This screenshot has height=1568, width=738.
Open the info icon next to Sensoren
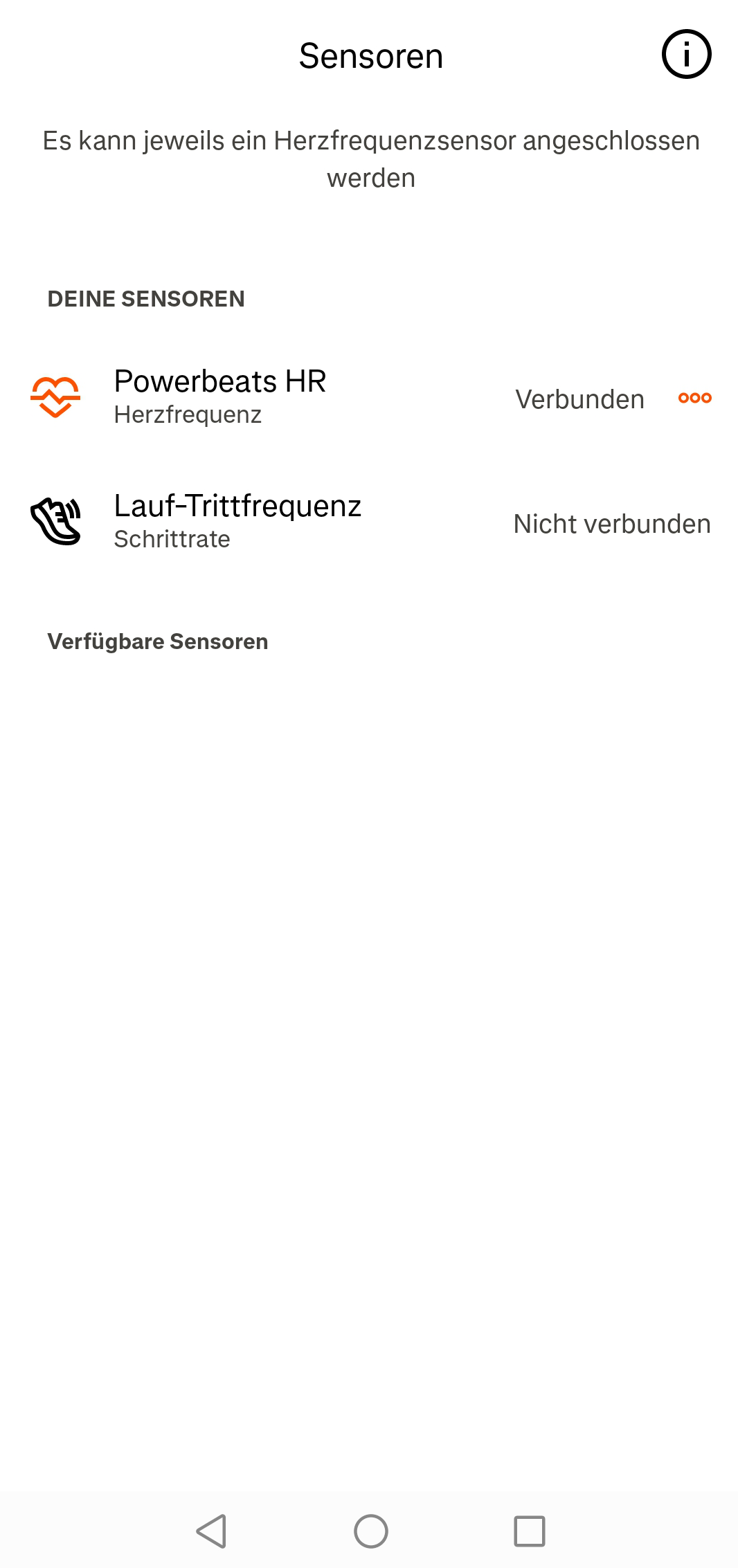point(686,55)
